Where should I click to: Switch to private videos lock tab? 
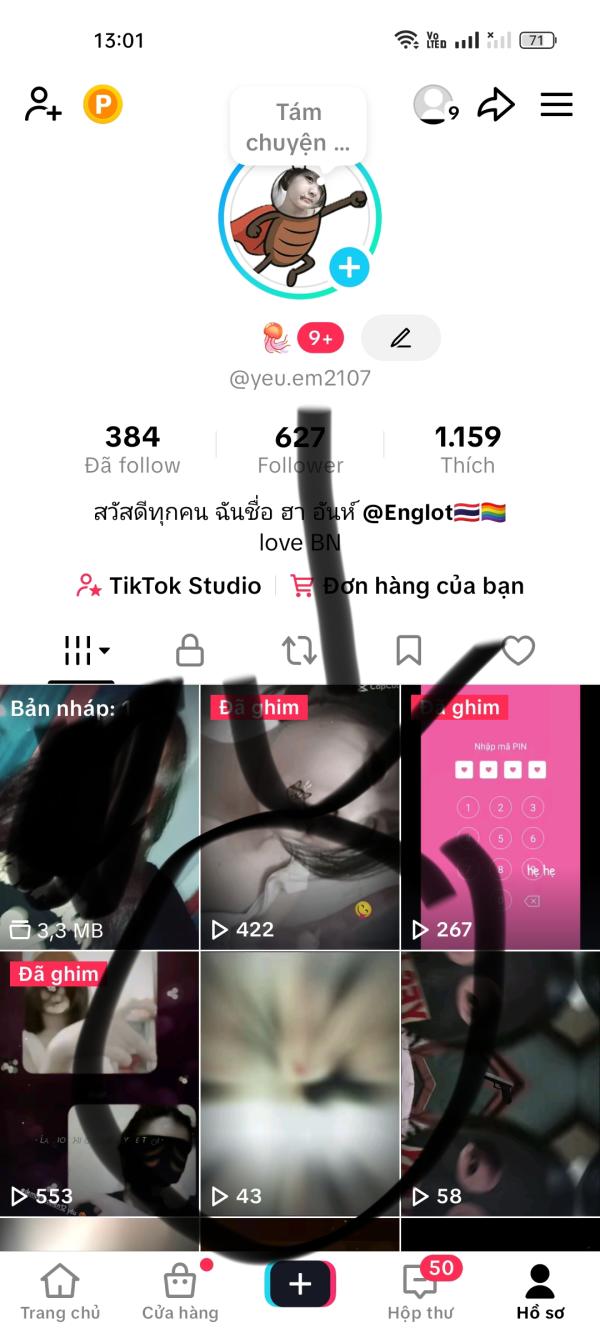[190, 651]
